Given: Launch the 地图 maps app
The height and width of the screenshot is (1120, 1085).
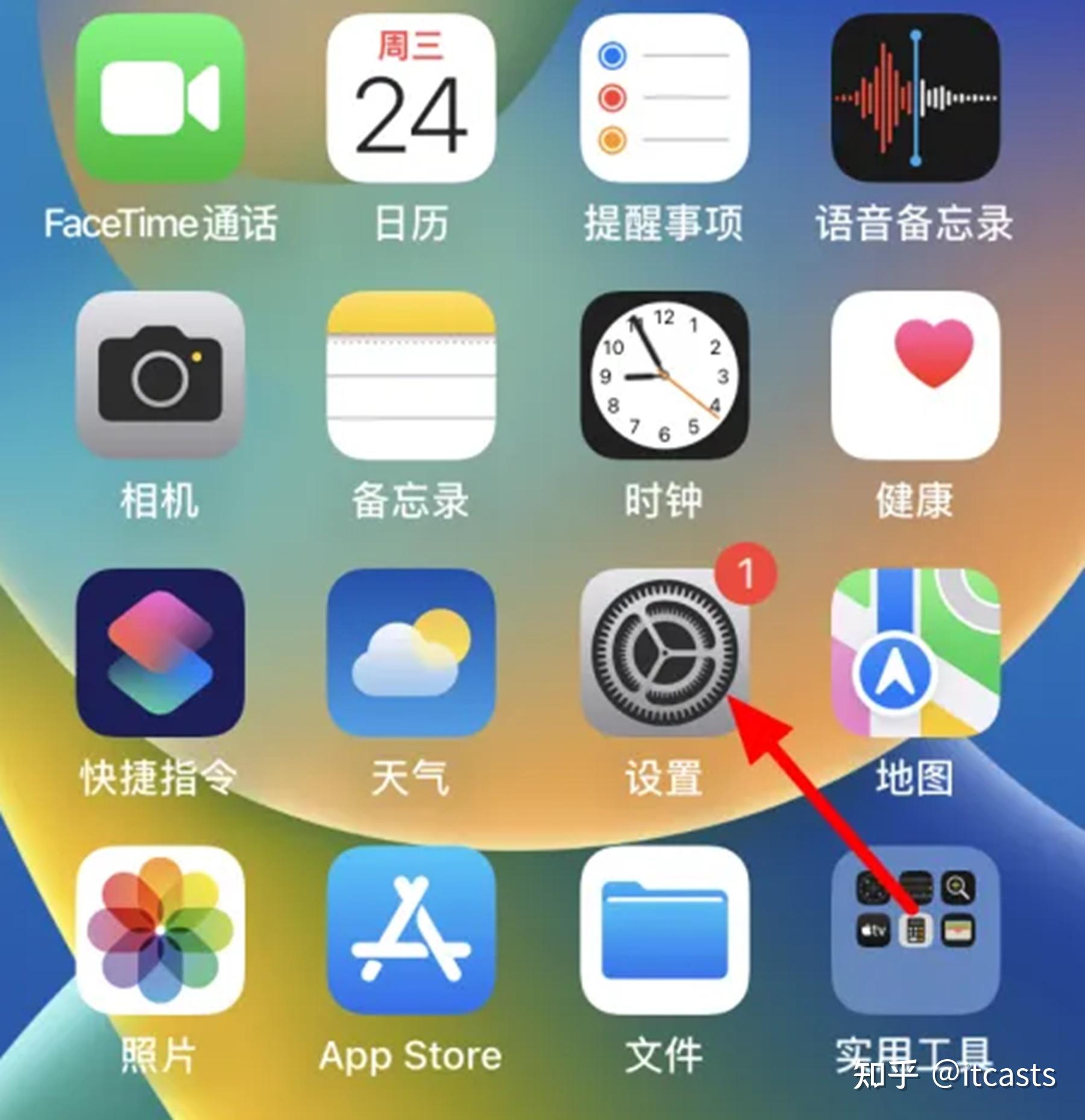Looking at the screenshot, I should [x=915, y=652].
